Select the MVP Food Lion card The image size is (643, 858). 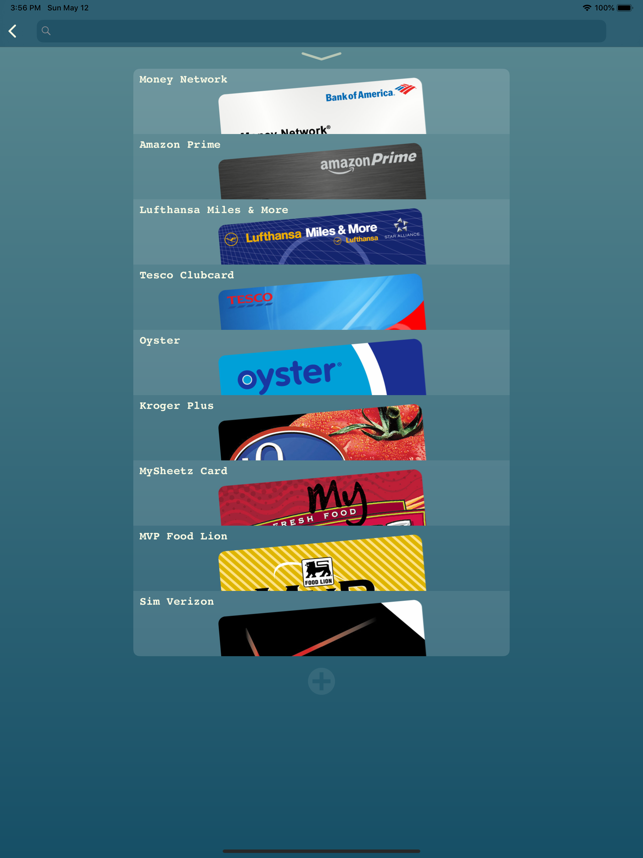[x=321, y=560]
